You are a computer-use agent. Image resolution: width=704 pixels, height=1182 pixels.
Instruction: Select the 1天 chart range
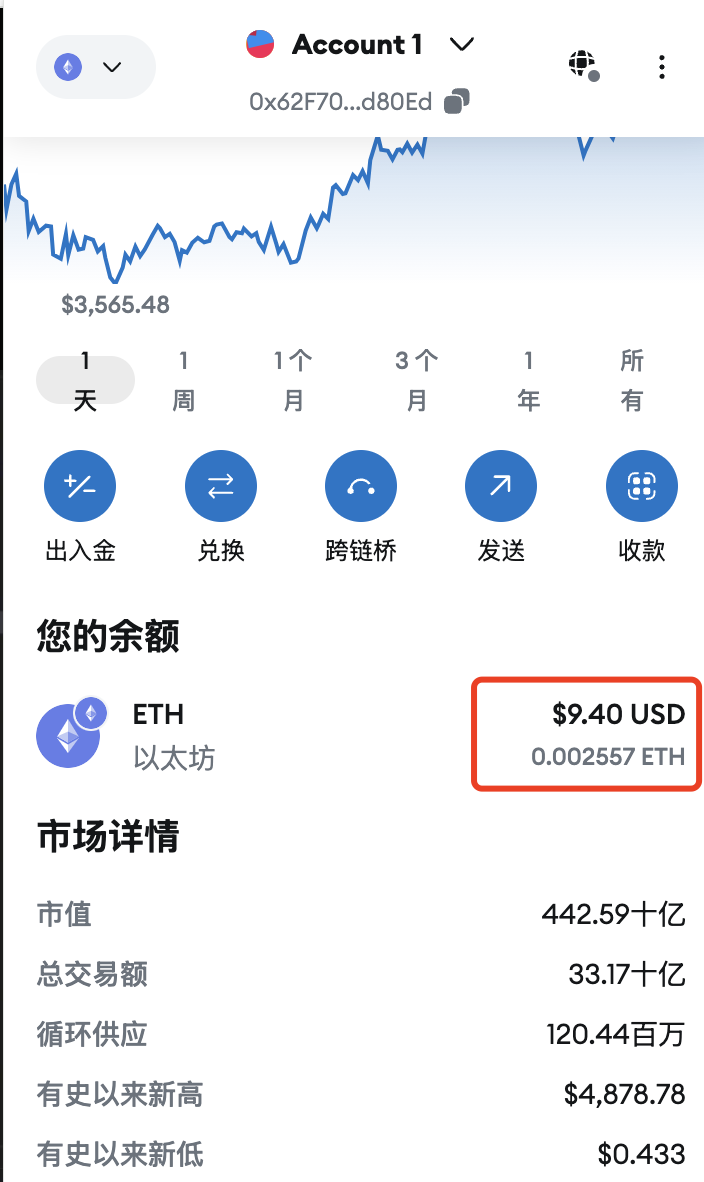(85, 381)
